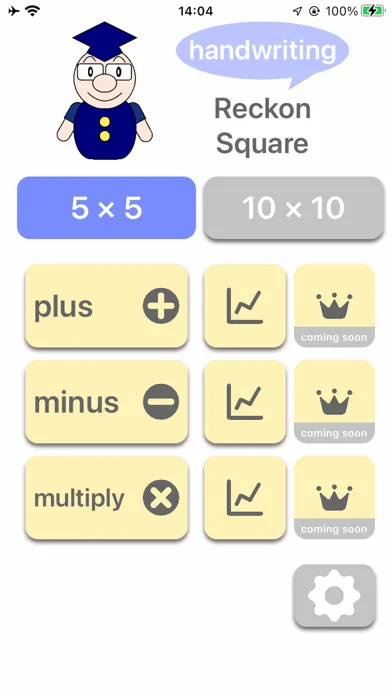Switch to the 10 × 10 grid
This screenshot has height=696, width=392.
coord(293,208)
